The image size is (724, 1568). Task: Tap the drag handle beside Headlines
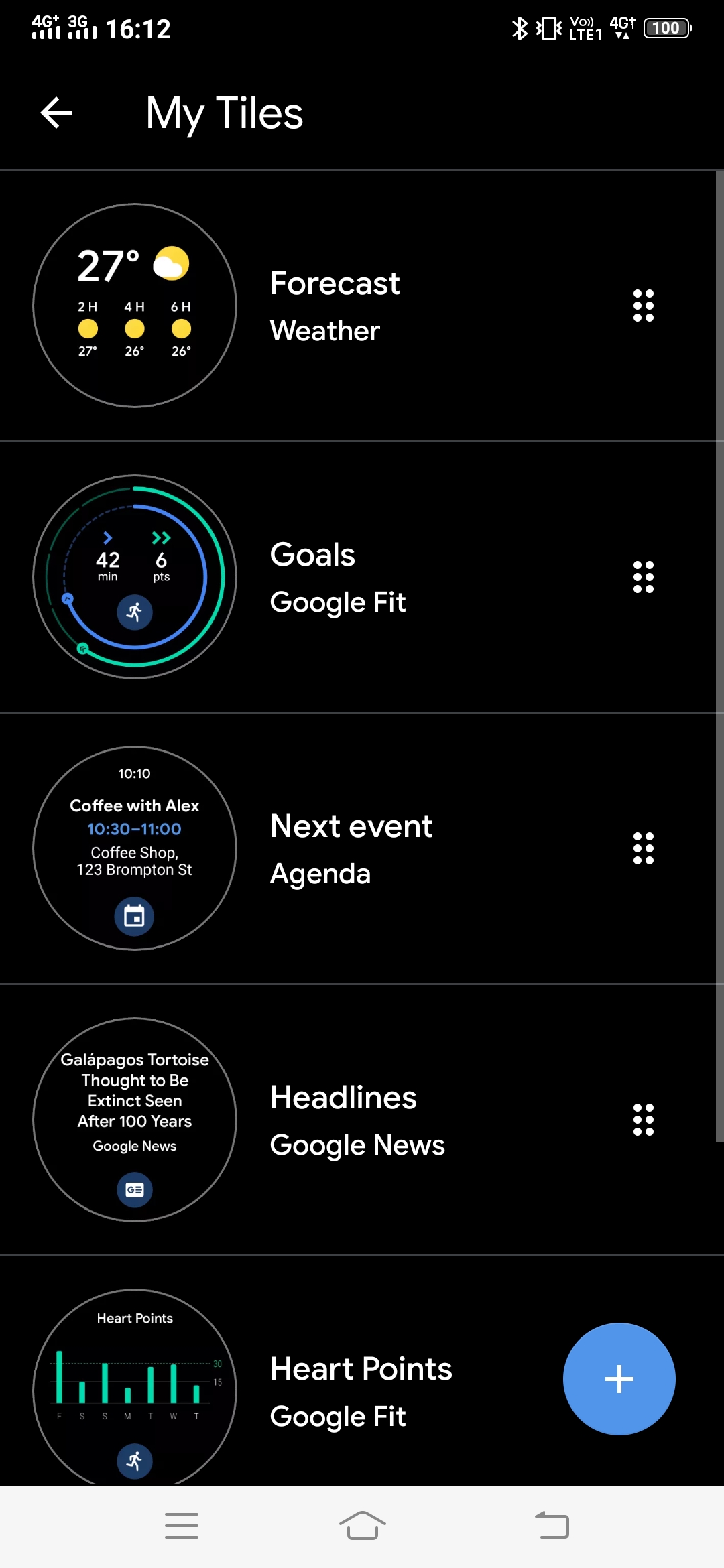point(643,1120)
